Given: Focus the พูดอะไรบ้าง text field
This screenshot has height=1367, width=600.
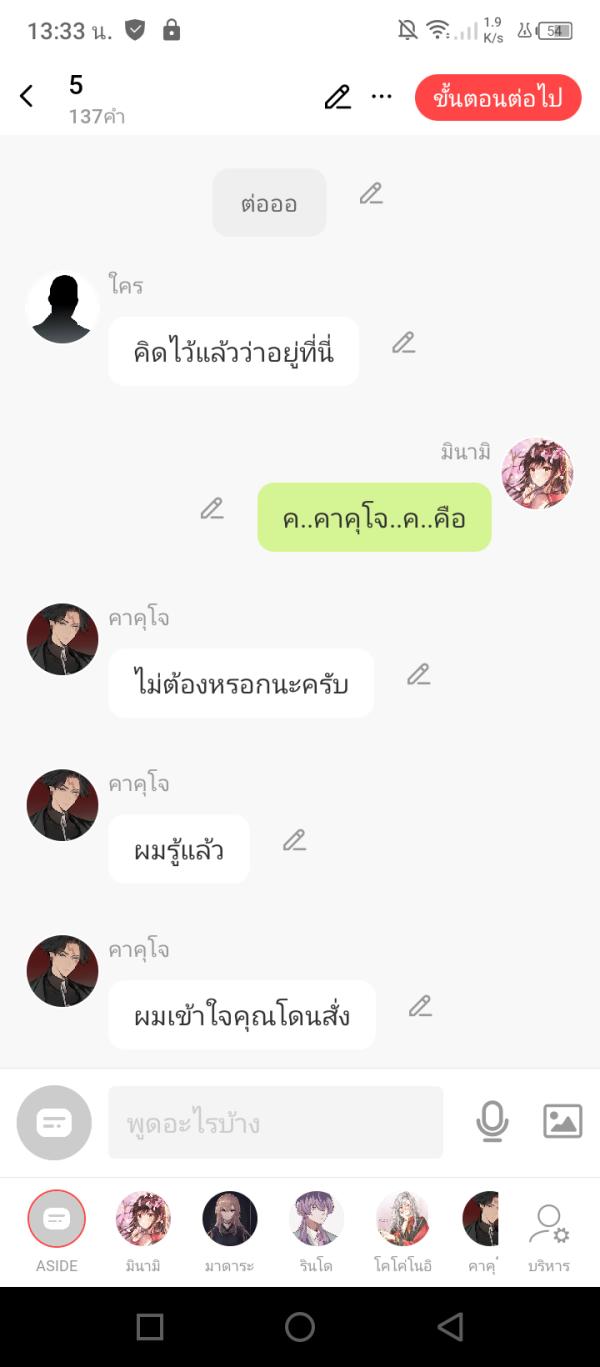Looking at the screenshot, I should (275, 1123).
